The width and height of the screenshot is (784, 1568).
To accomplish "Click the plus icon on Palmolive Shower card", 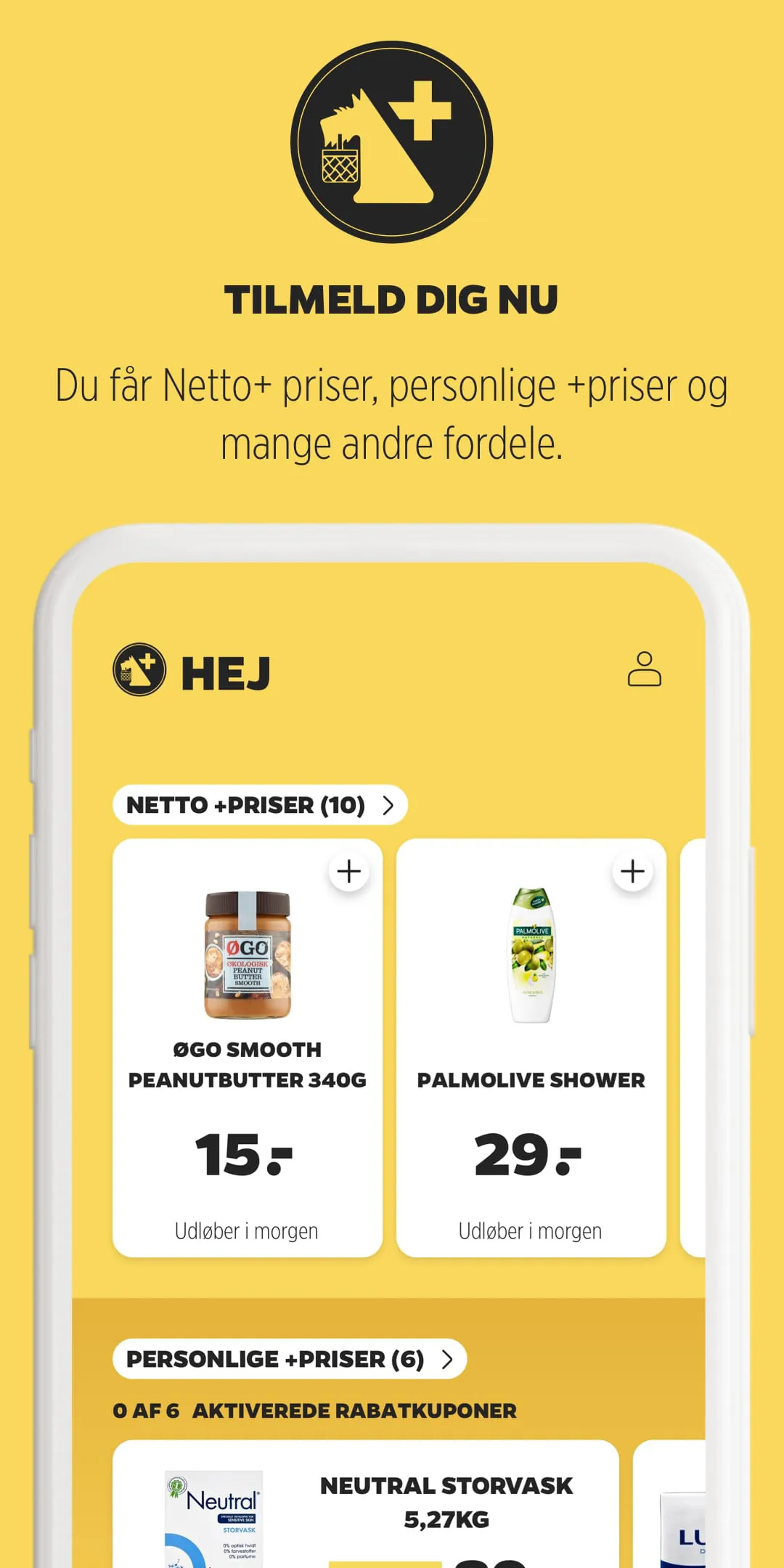I will click(x=632, y=871).
